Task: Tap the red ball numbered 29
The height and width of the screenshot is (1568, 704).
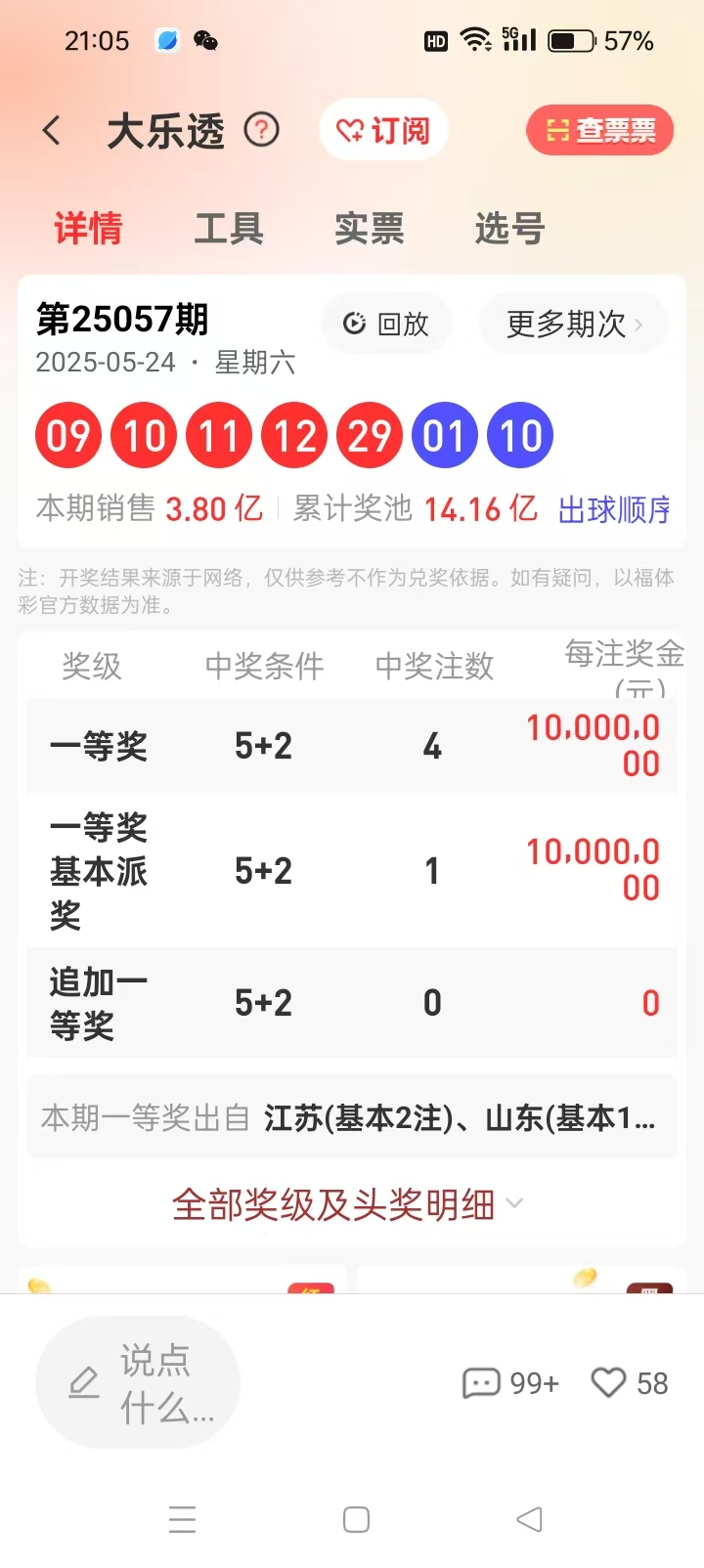Action: [x=370, y=435]
